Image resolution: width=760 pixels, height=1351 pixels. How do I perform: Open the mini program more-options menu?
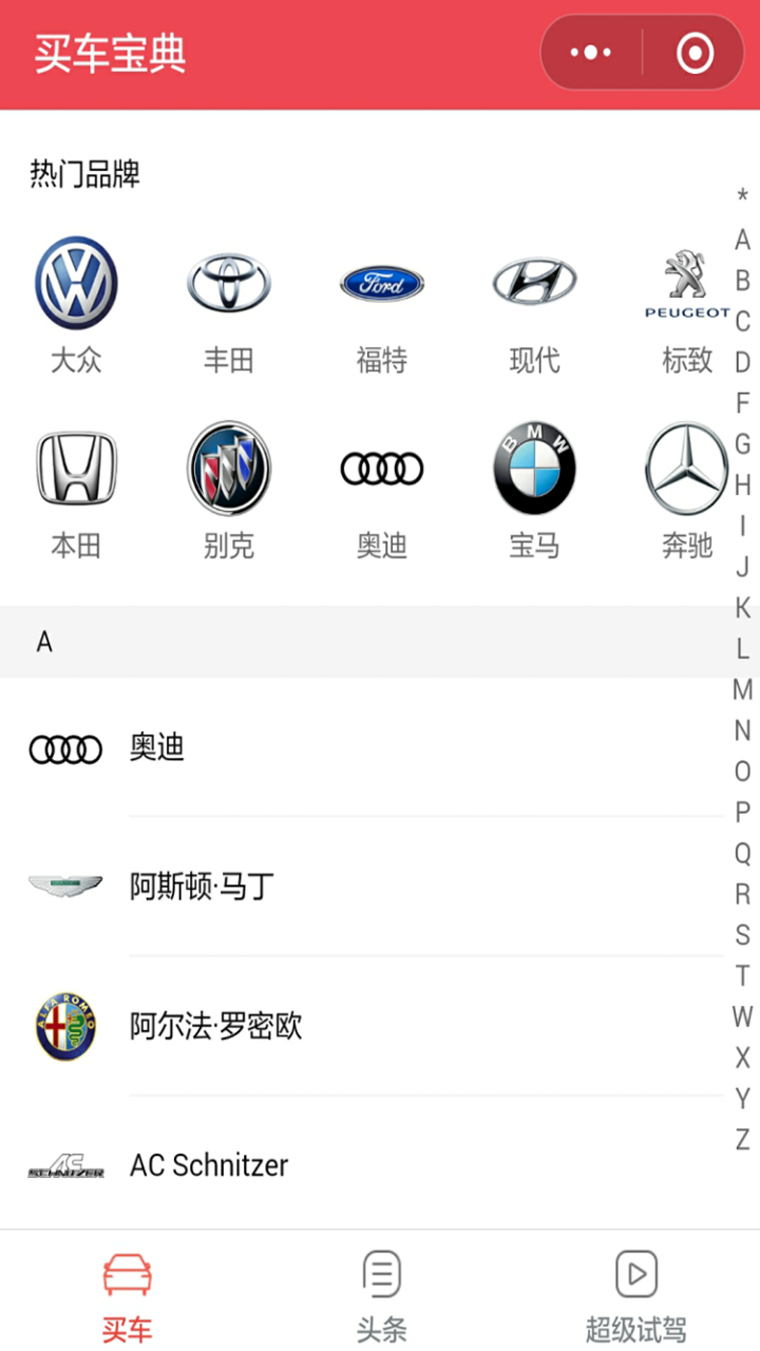coord(591,53)
